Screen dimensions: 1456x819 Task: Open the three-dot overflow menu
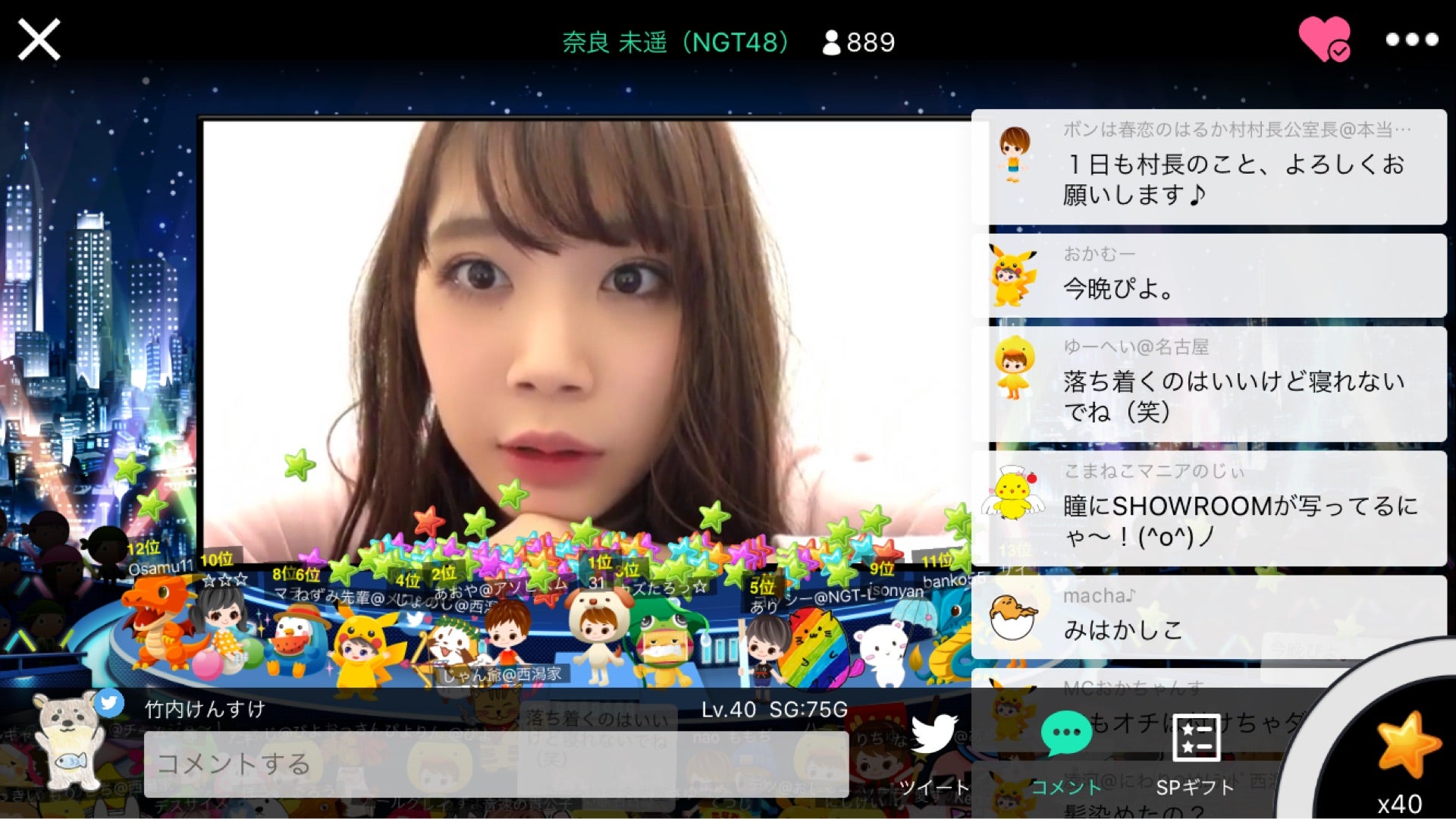point(1411,39)
